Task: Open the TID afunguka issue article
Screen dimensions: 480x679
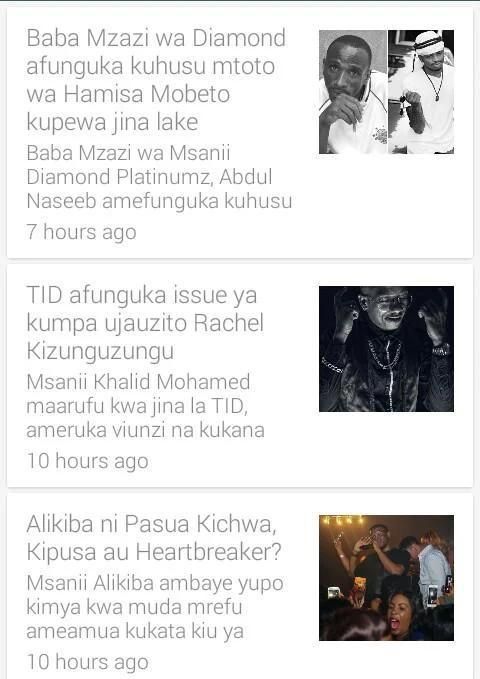Action: click(x=240, y=375)
